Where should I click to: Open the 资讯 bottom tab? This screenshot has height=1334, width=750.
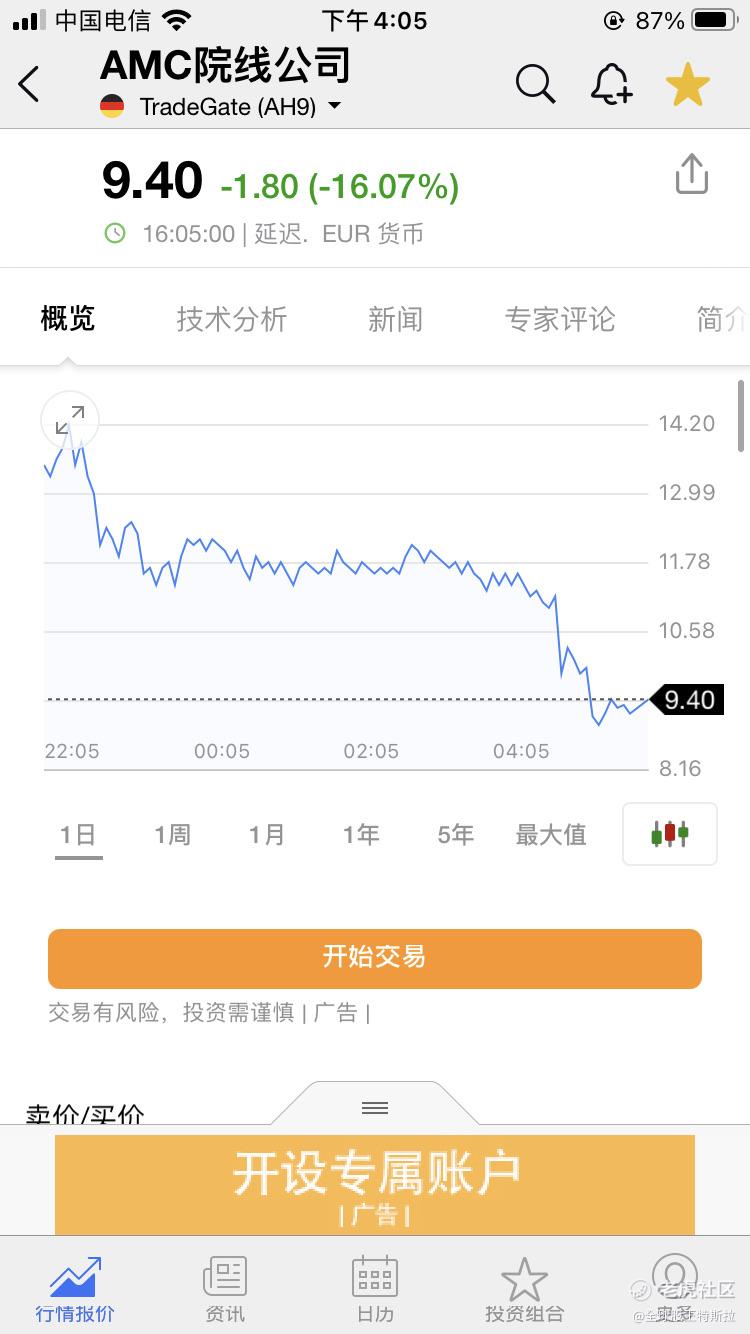[225, 1290]
